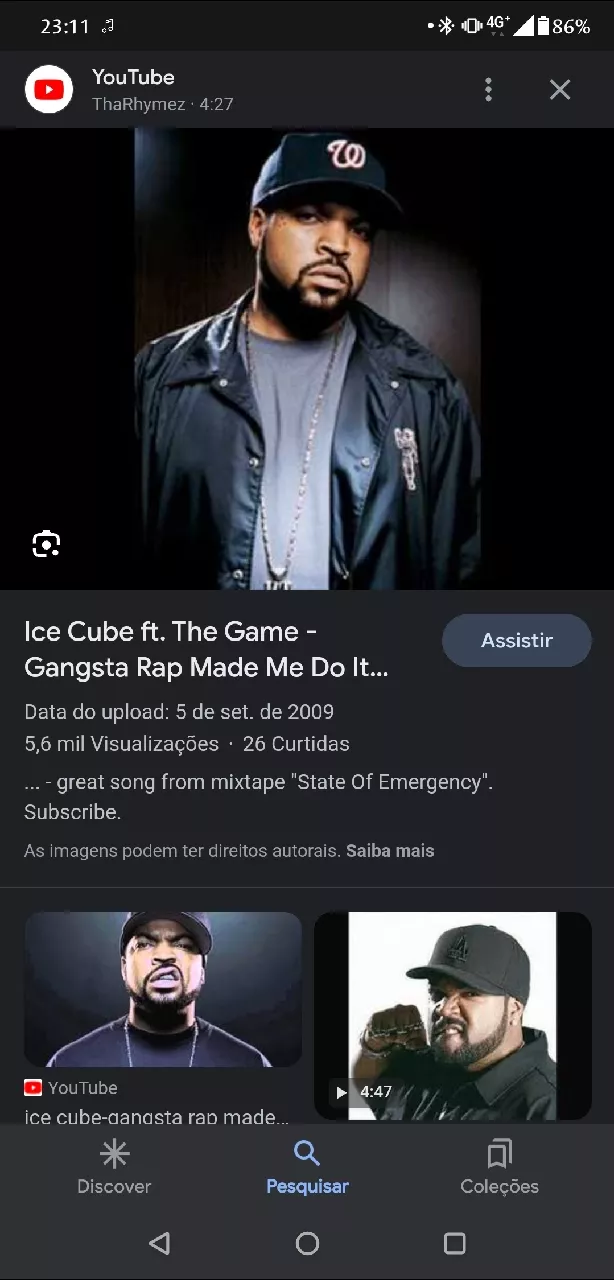View the main YouTube result image
This screenshot has height=1280, width=614.
click(307, 358)
